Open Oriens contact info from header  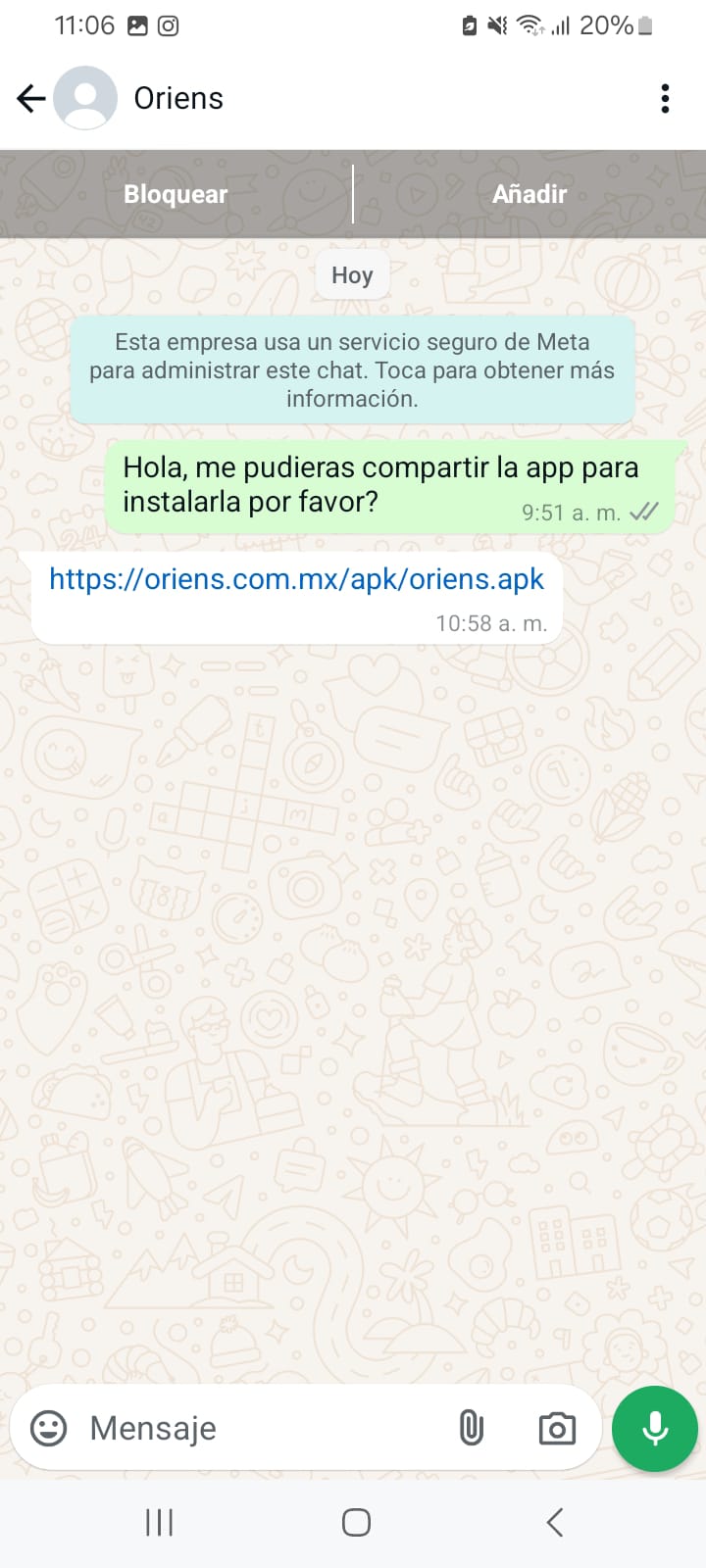(x=178, y=98)
